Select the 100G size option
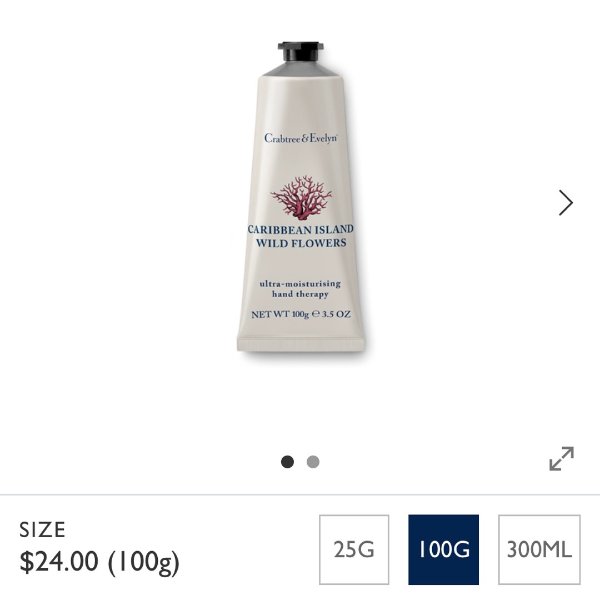This screenshot has width=600, height=600. 443,549
